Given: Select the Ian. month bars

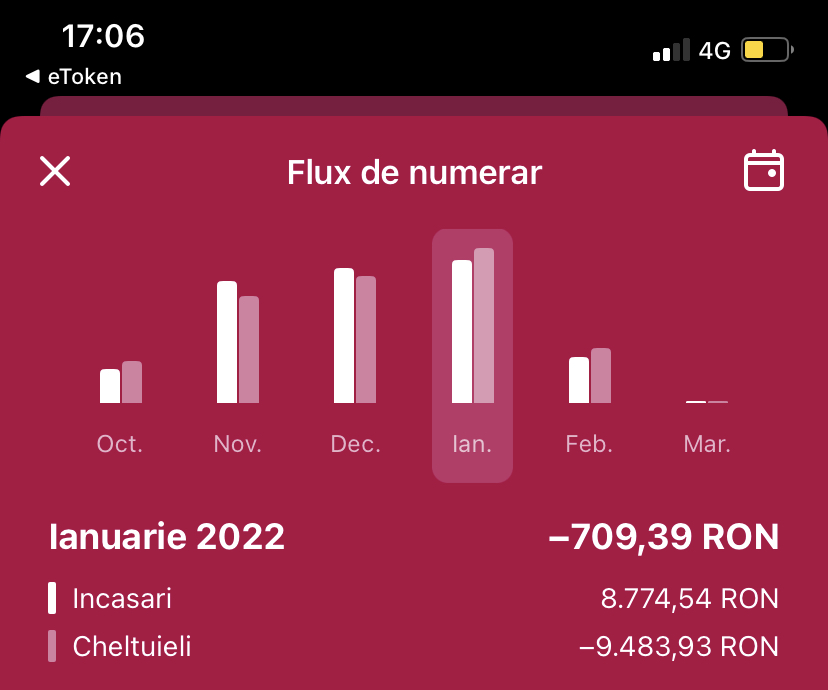Looking at the screenshot, I should click(x=472, y=355).
